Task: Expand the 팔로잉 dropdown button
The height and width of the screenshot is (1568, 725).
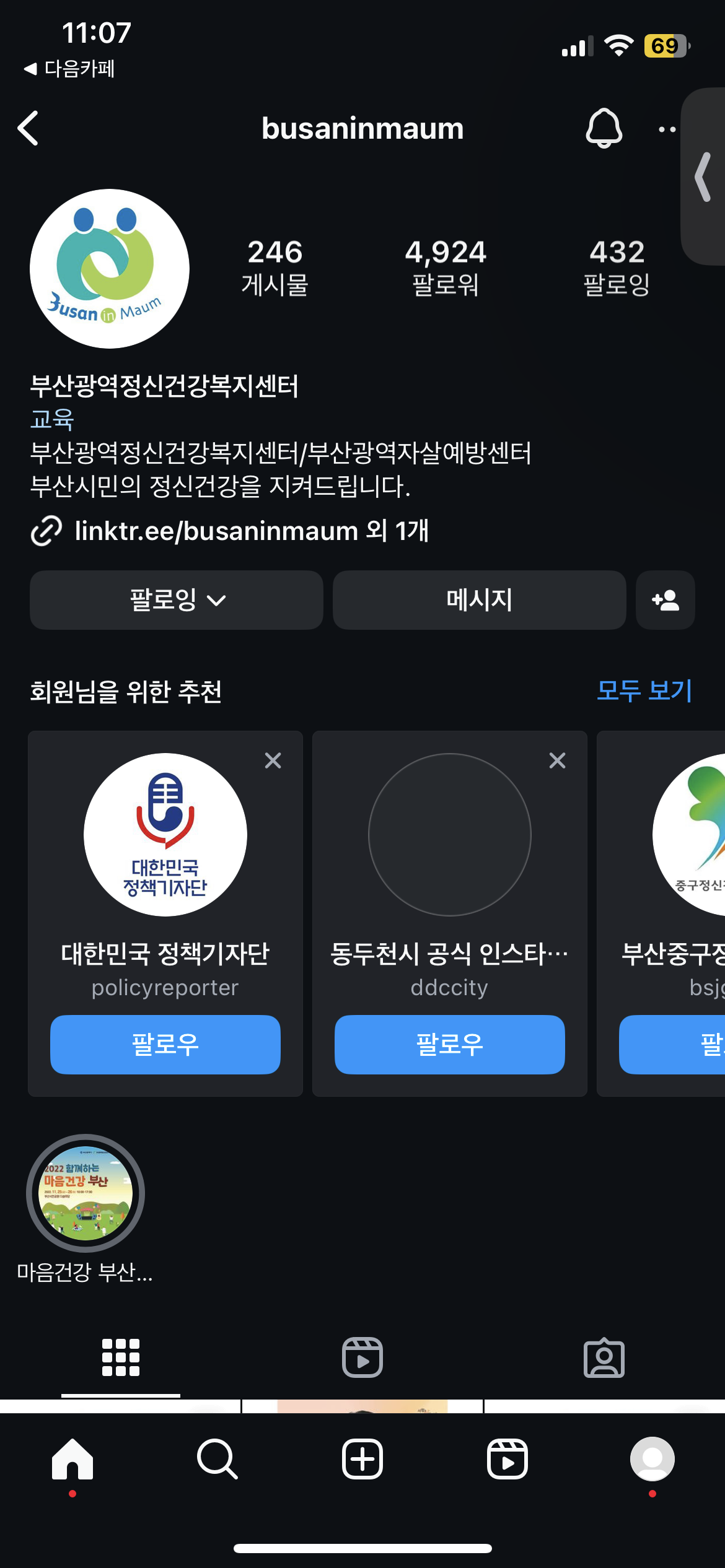Action: pyautogui.click(x=177, y=600)
